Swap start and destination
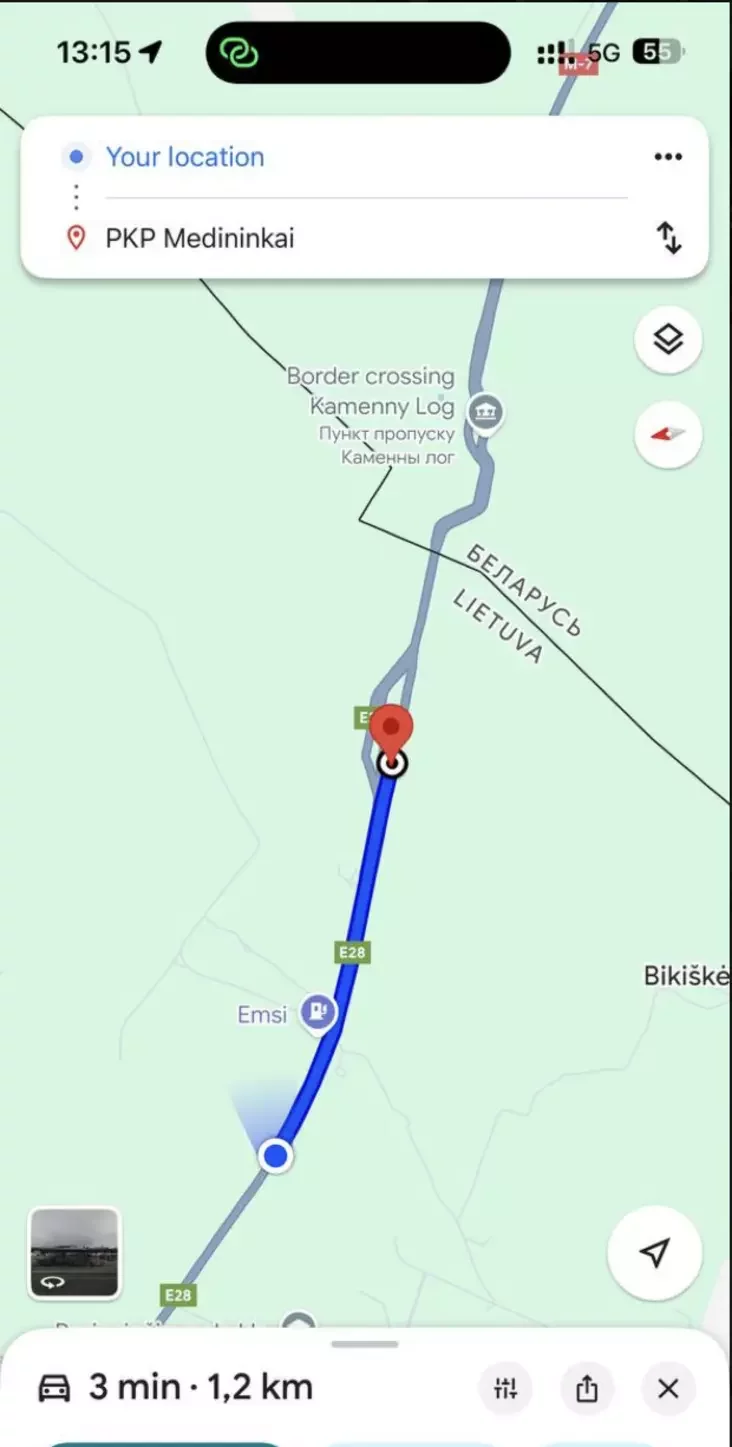 click(668, 238)
